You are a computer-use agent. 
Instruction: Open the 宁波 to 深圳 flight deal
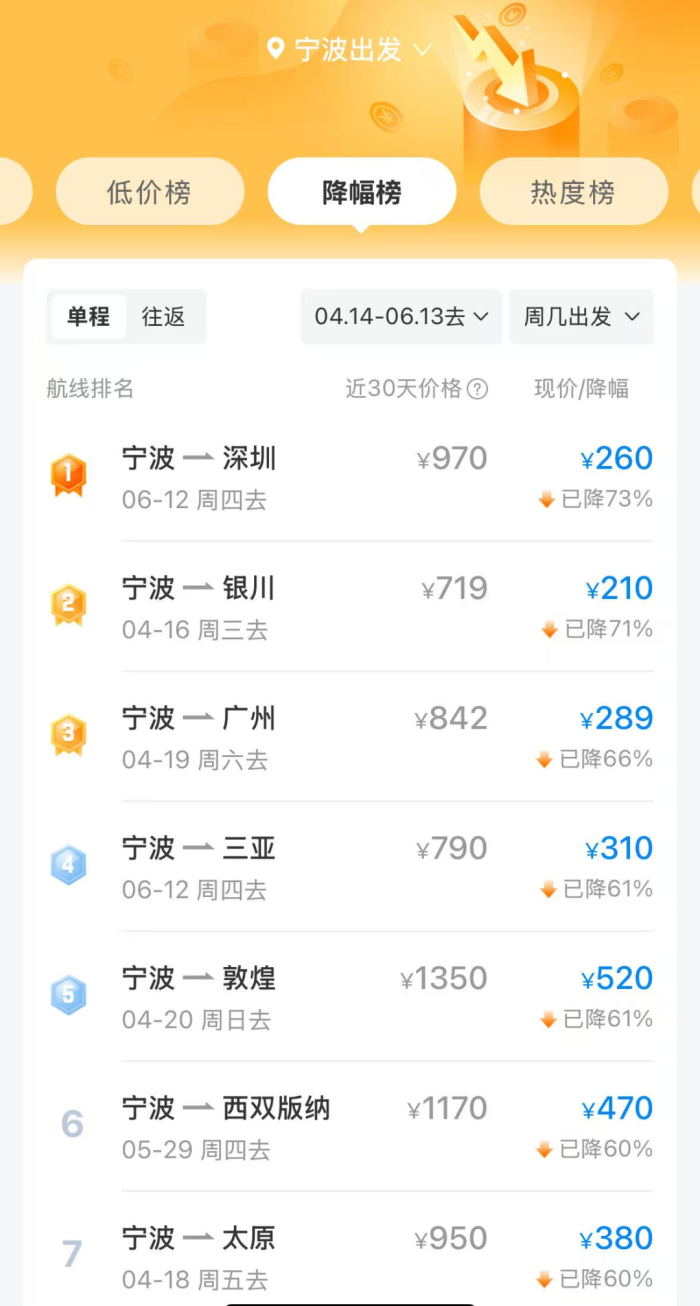350,476
